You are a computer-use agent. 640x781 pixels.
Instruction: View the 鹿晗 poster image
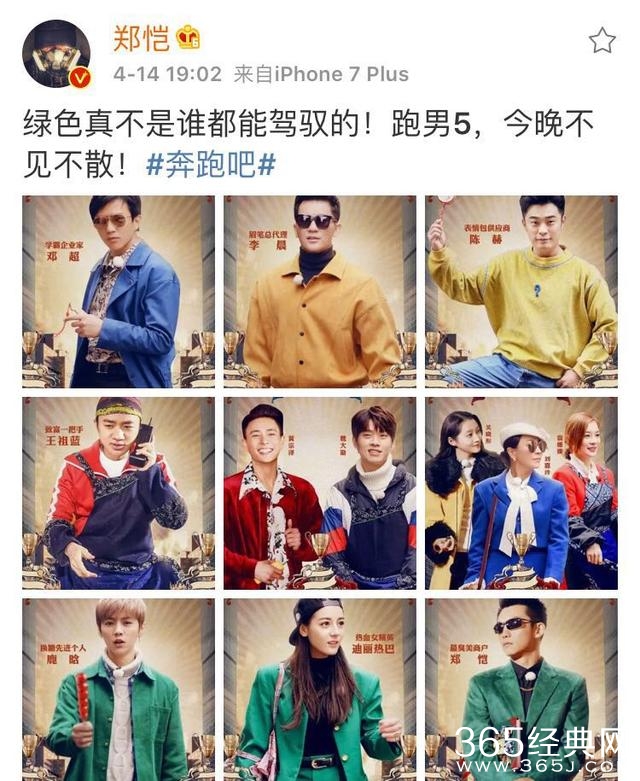[119, 689]
